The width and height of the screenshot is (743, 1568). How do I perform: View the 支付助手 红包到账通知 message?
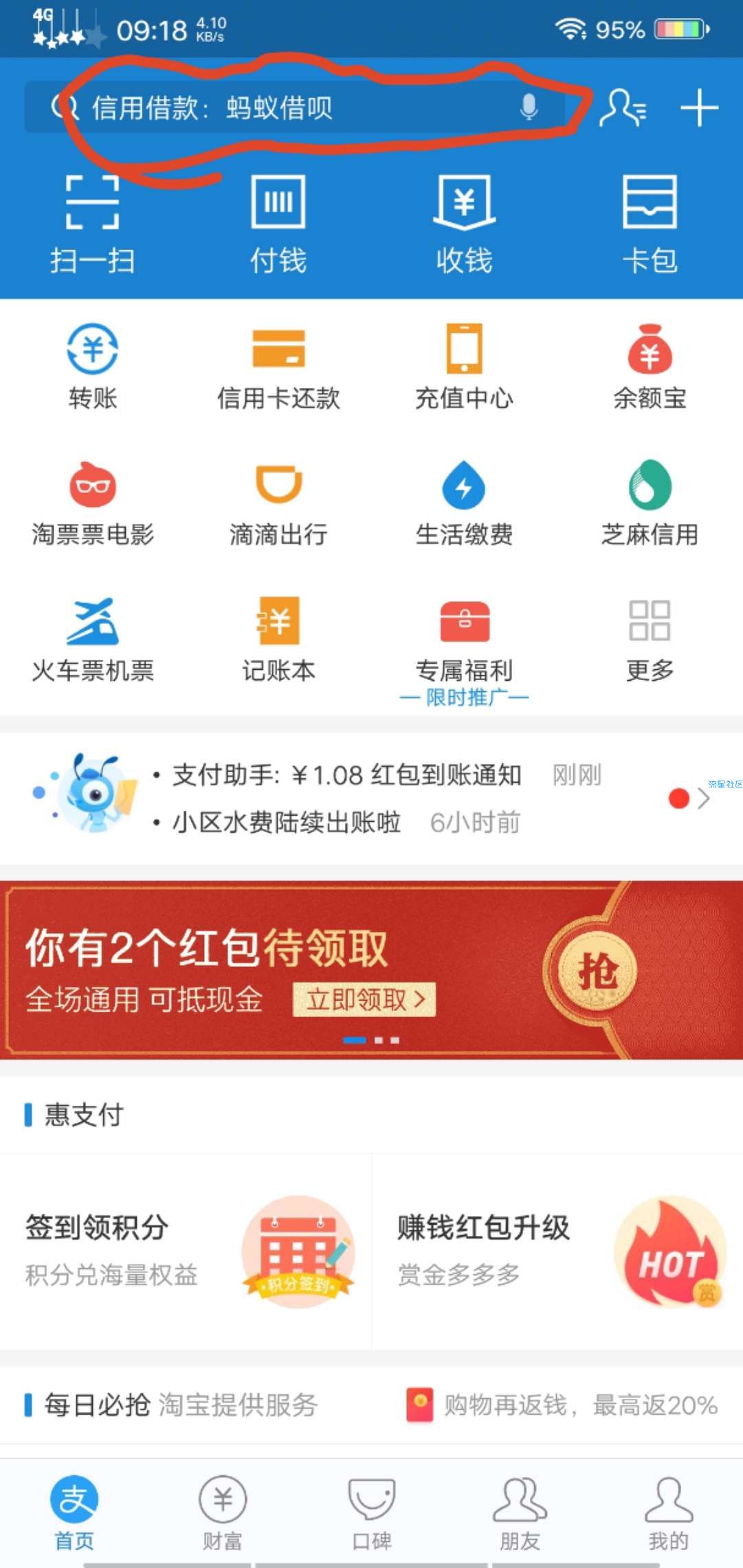347,775
